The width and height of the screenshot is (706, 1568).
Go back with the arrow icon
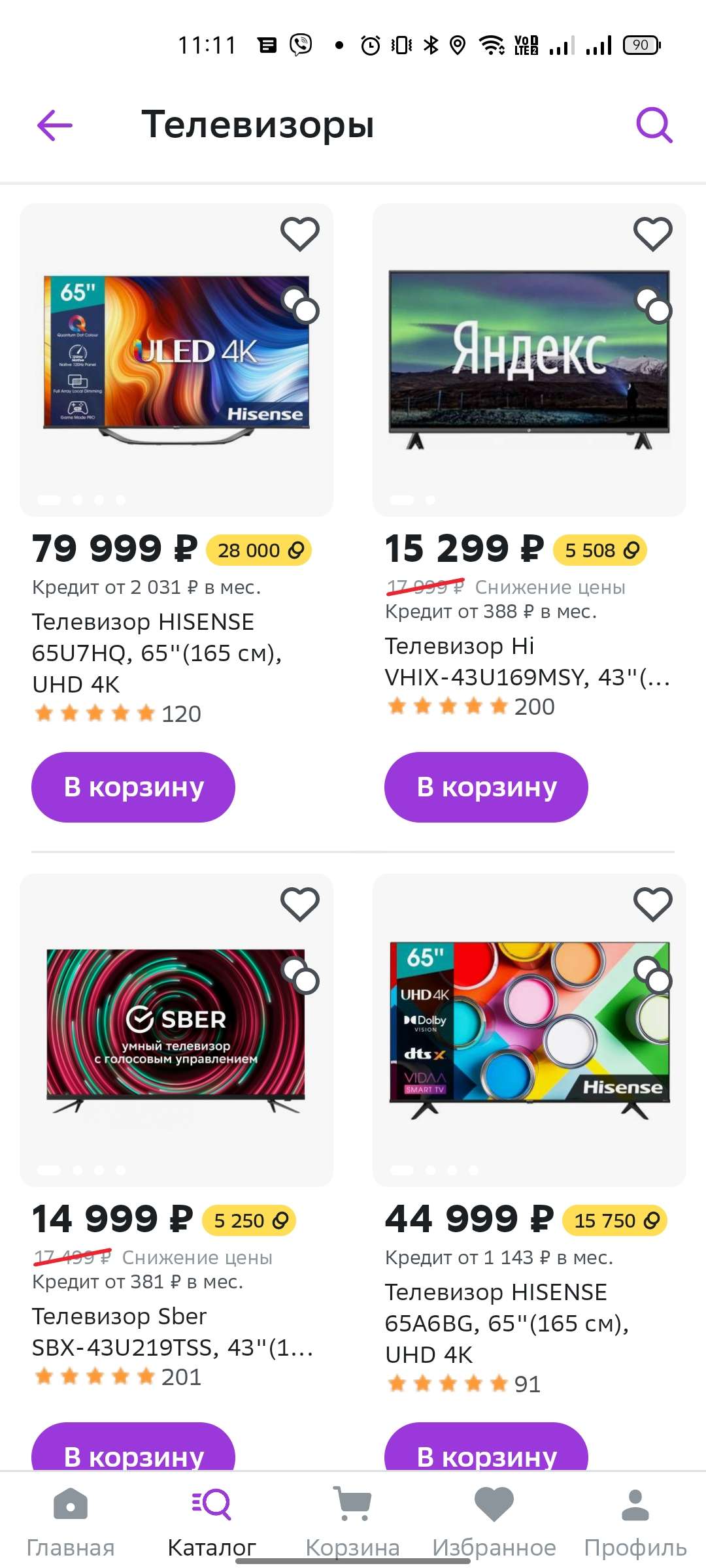tap(55, 125)
